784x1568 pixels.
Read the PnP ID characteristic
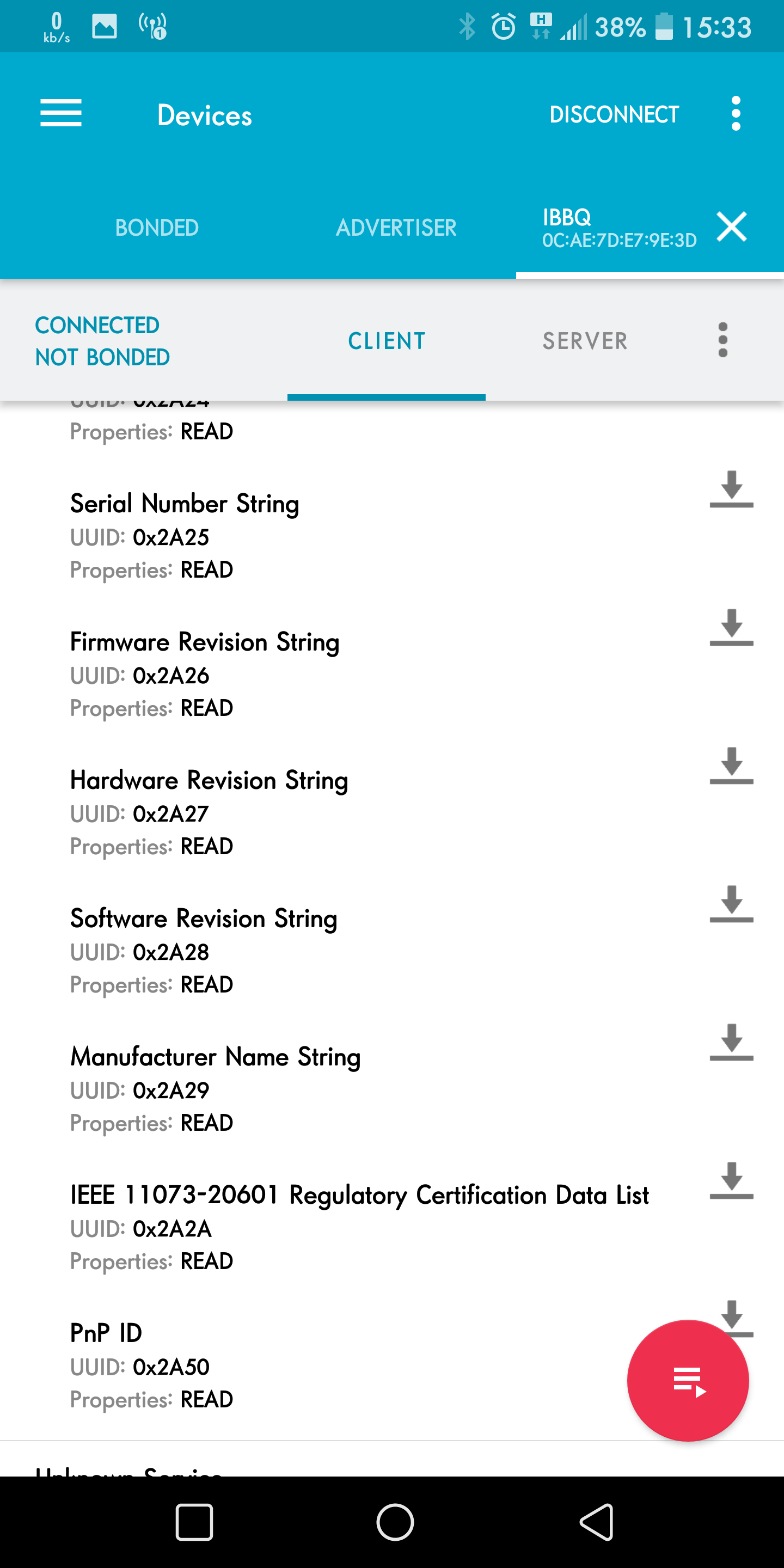732,1310
